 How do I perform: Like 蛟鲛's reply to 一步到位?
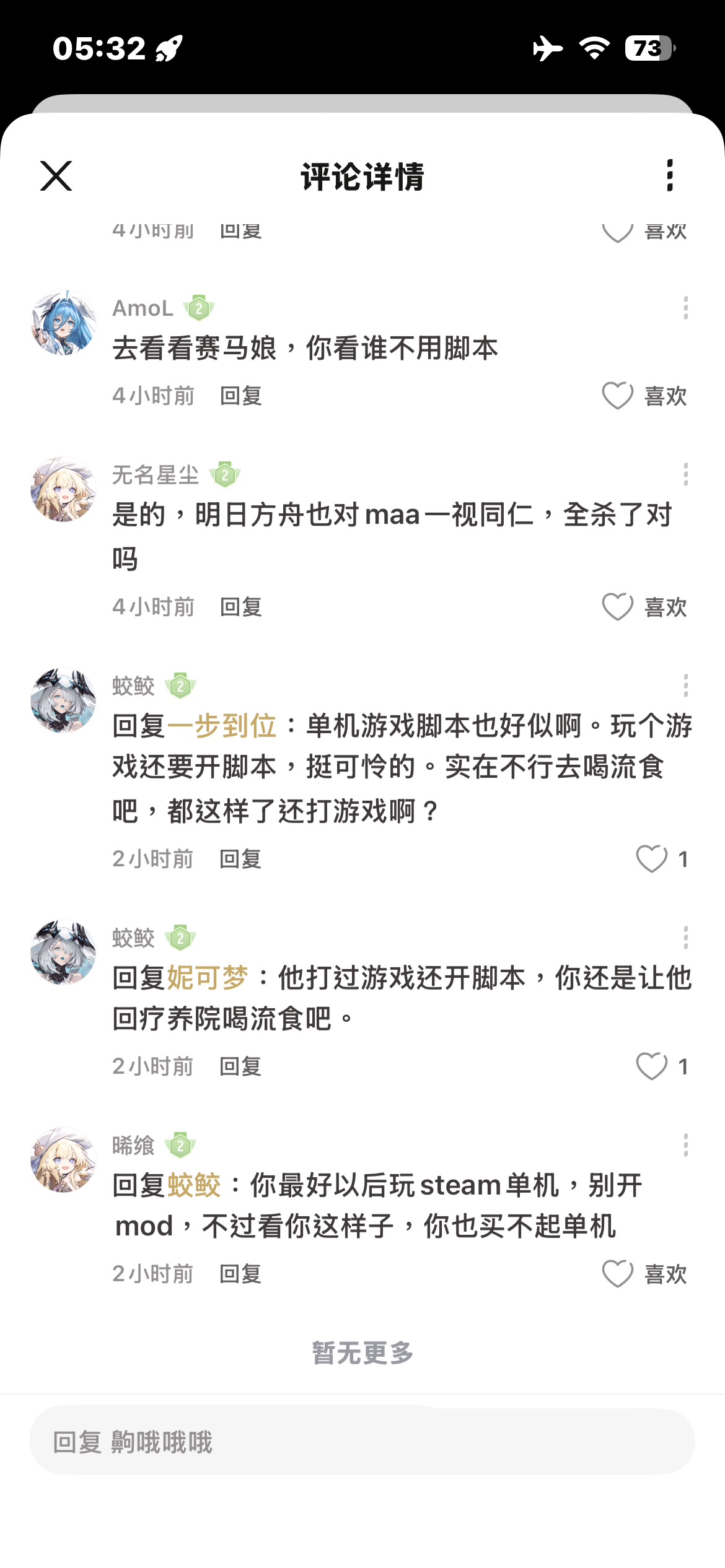pos(652,859)
